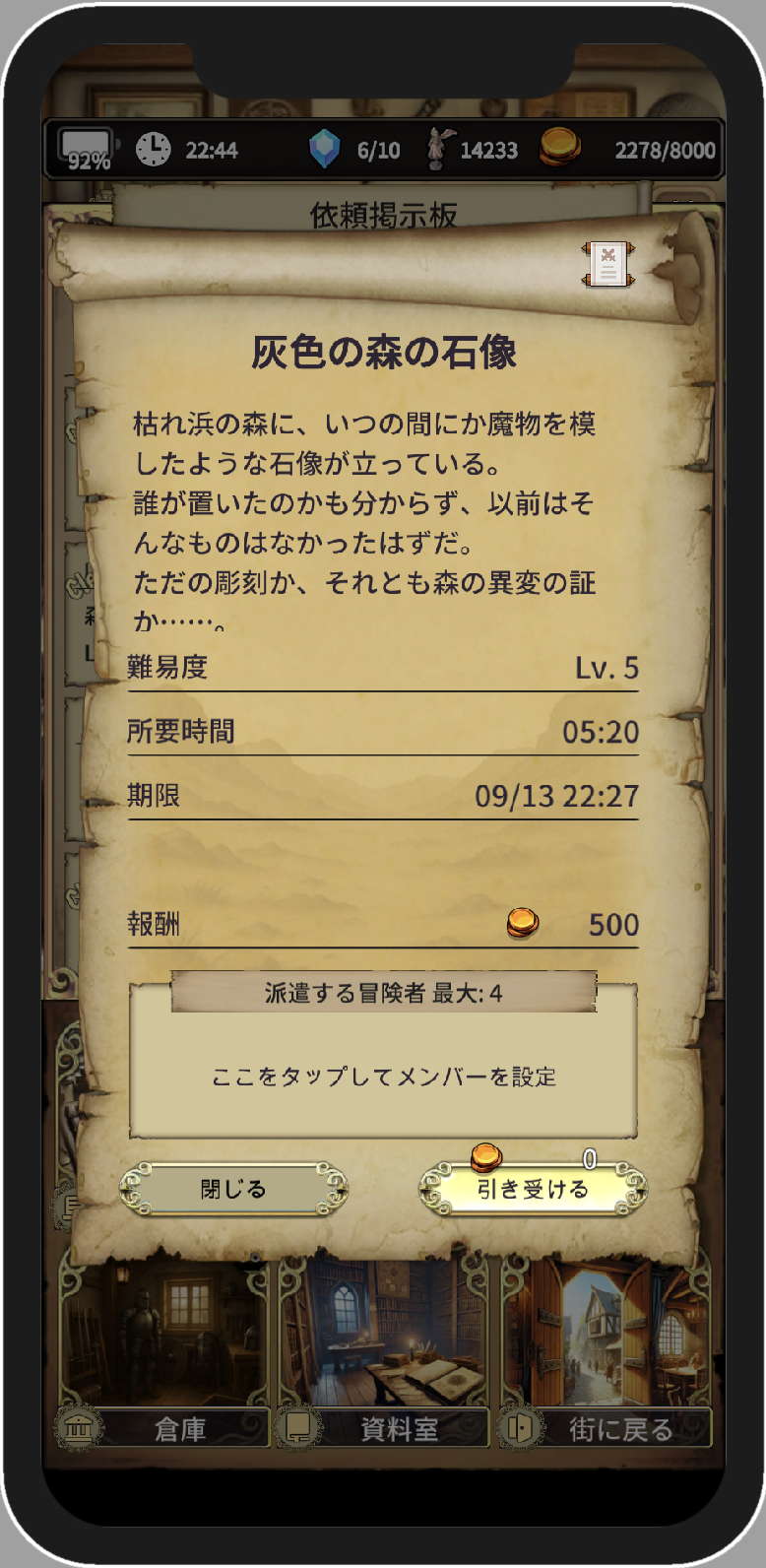Close the quest scroll with 閉じる
The height and width of the screenshot is (1568, 766).
(233, 1189)
